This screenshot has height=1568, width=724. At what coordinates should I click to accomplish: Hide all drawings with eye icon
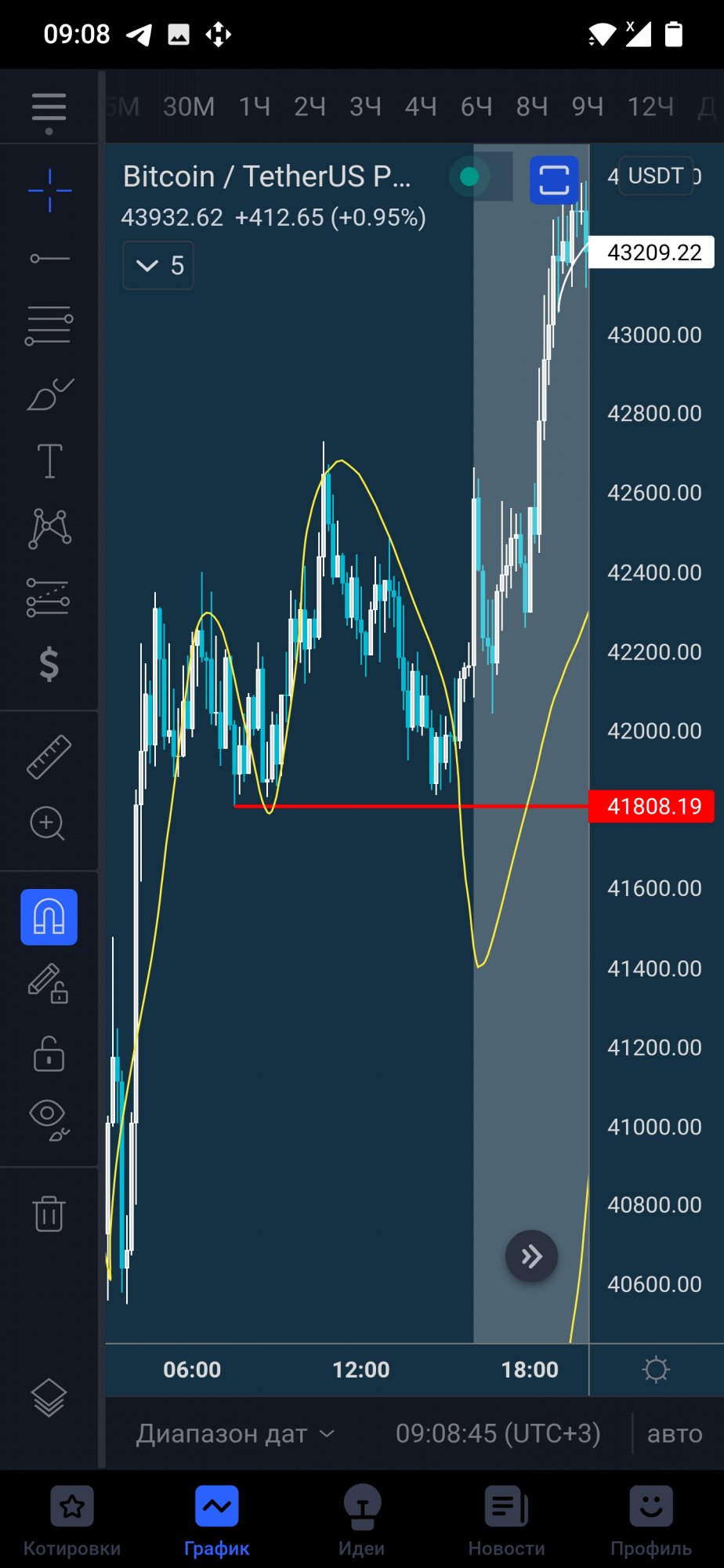click(x=49, y=1120)
